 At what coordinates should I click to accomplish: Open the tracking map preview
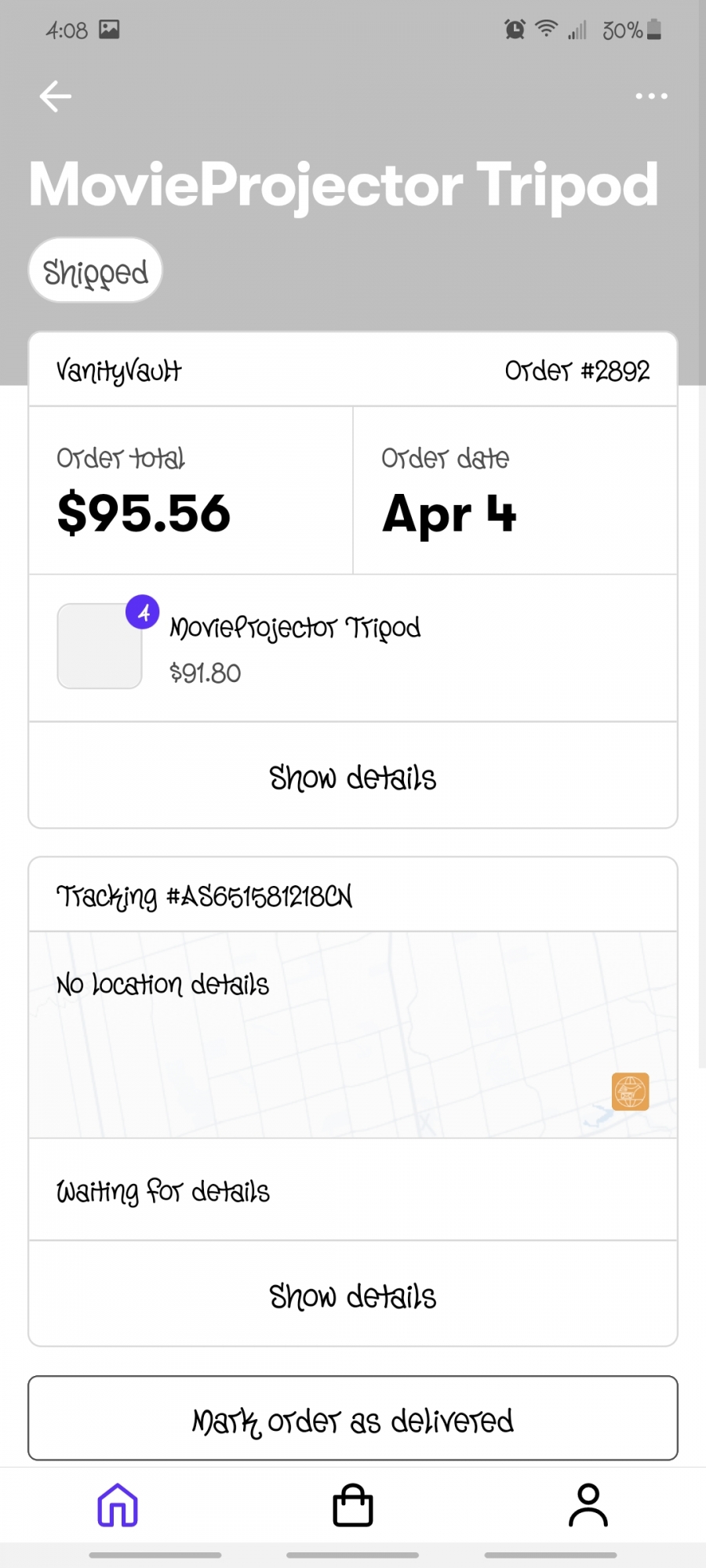pyautogui.click(x=353, y=1035)
